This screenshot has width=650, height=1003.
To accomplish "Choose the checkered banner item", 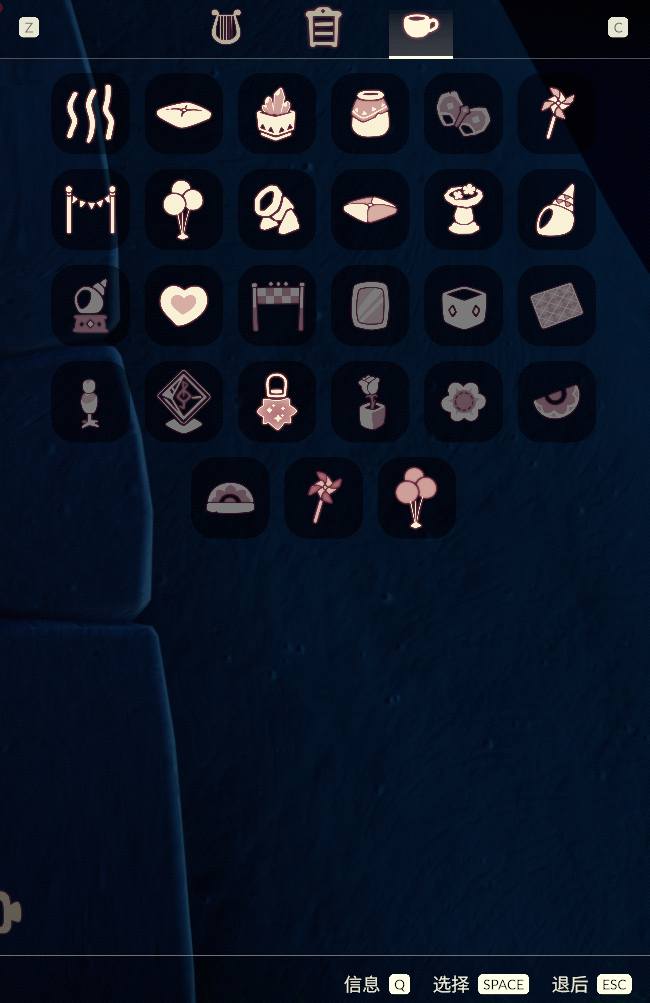I will (x=277, y=305).
